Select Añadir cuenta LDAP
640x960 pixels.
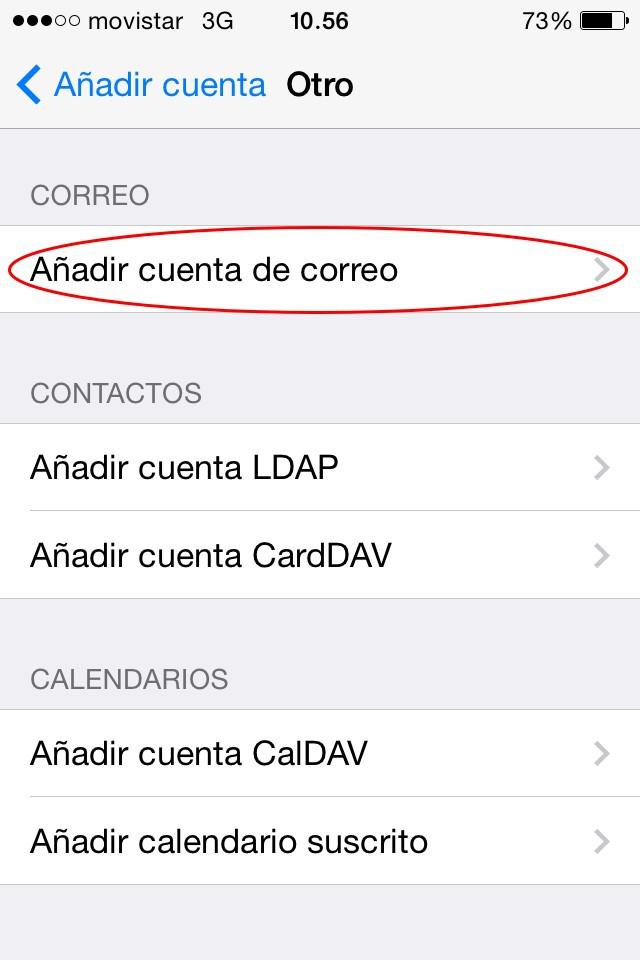(318, 467)
